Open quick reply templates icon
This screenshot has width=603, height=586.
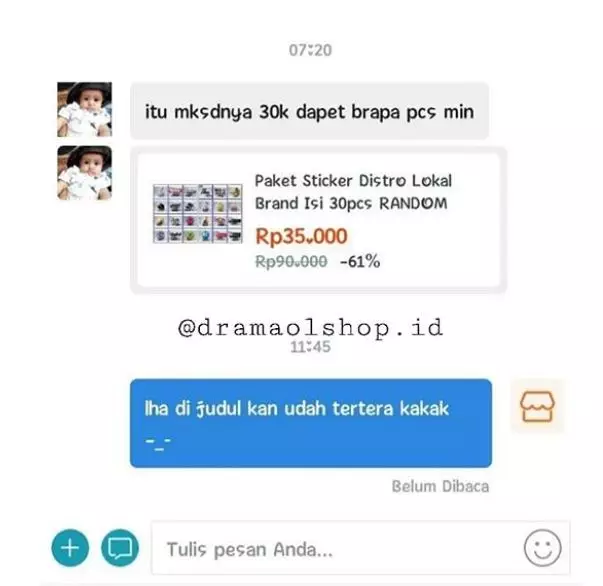(121, 547)
